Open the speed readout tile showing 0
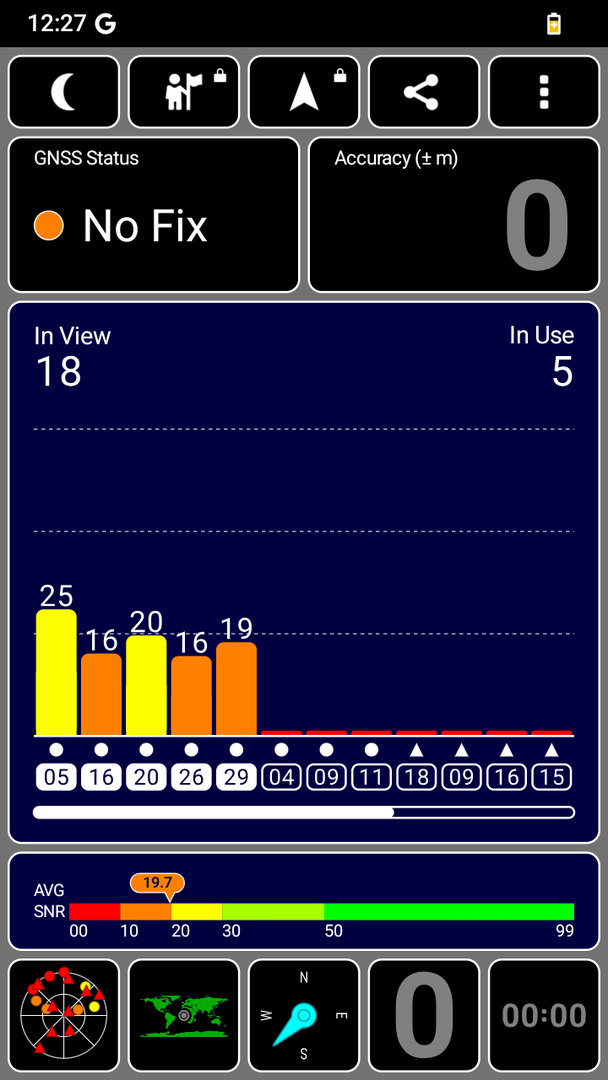Image resolution: width=608 pixels, height=1080 pixels. [423, 1017]
